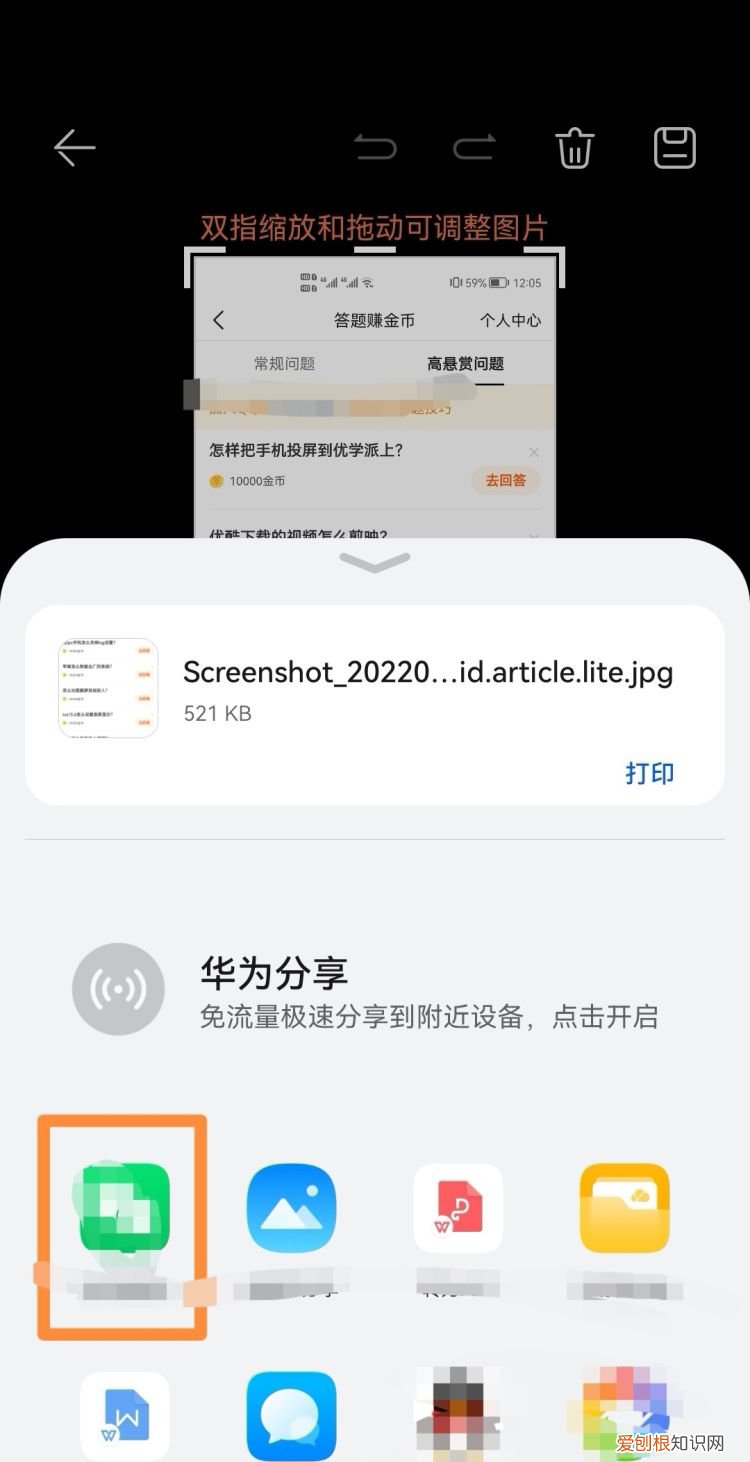Dismiss the 投屏到优学派 question via its ×

(532, 452)
